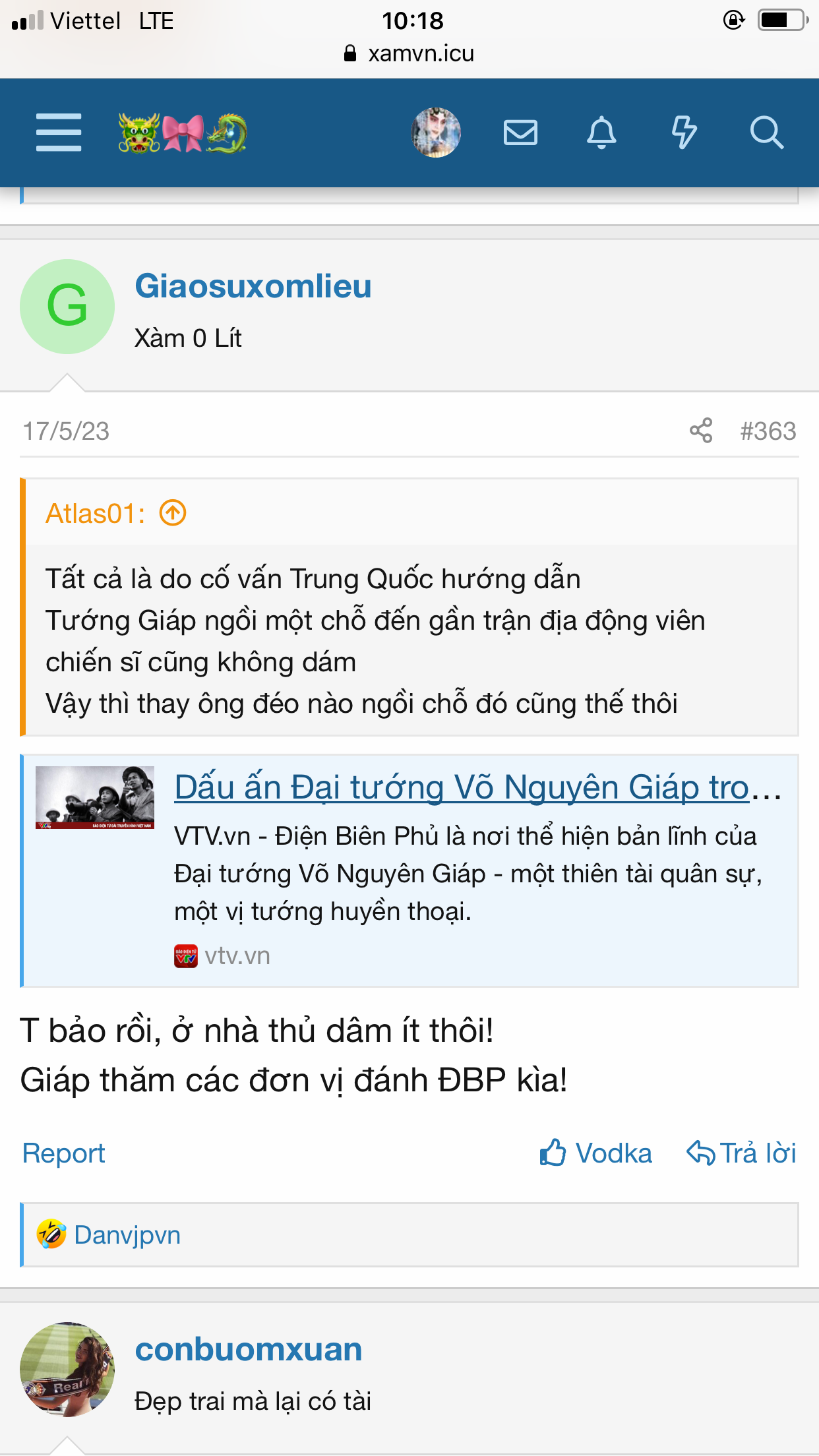Open the inbox envelope icon
819x1456 pixels.
click(520, 133)
